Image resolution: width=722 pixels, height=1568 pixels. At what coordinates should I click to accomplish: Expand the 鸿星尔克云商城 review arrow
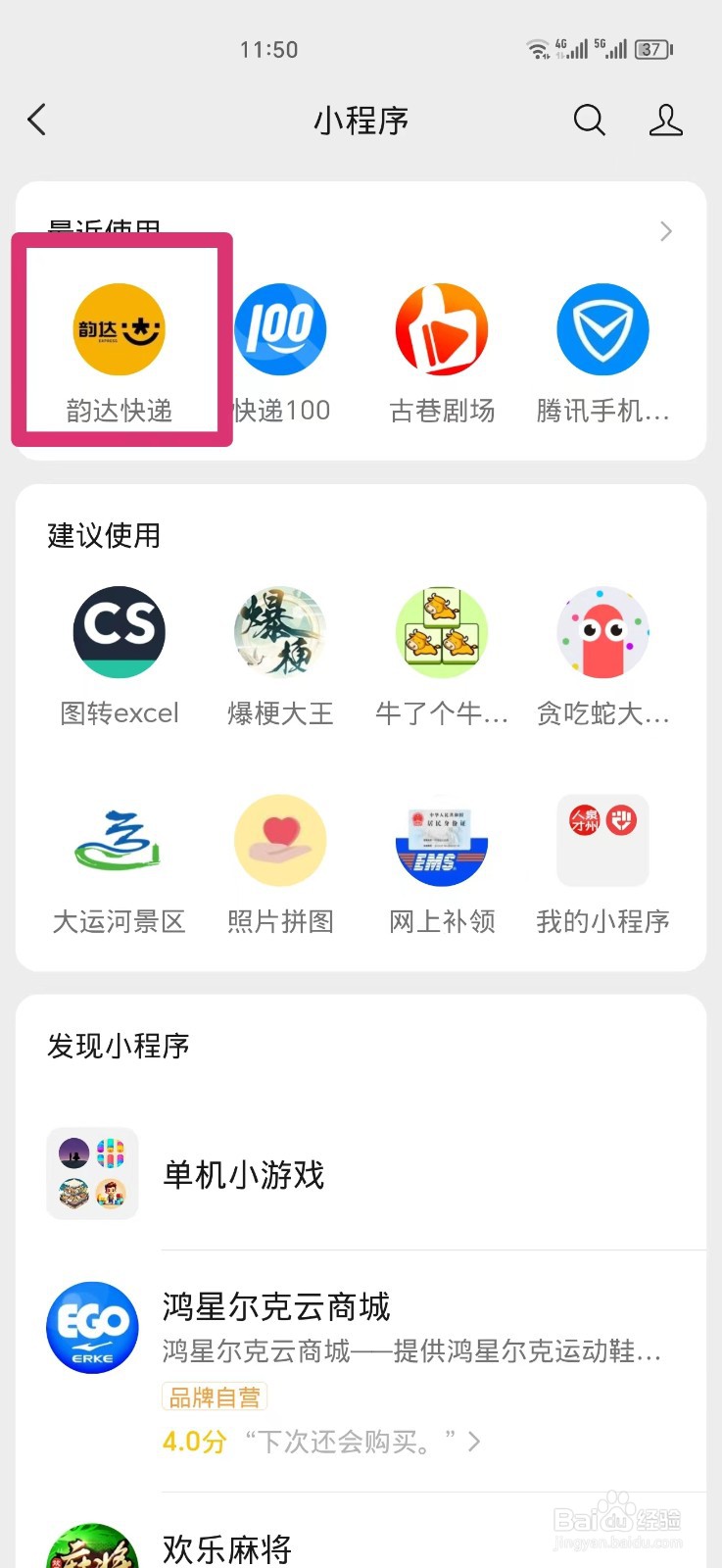pyautogui.click(x=476, y=1442)
